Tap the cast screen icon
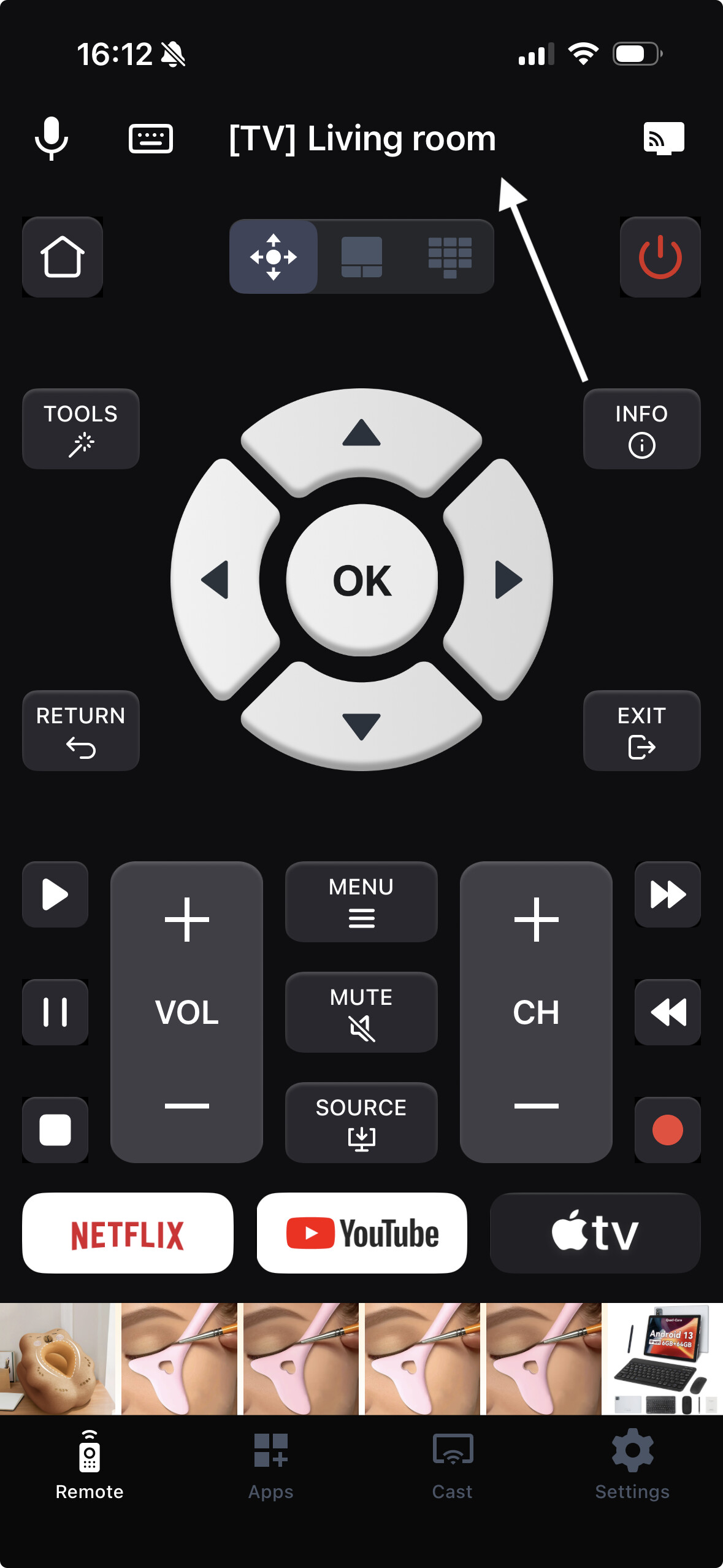This screenshot has height=1568, width=723. 664,138
